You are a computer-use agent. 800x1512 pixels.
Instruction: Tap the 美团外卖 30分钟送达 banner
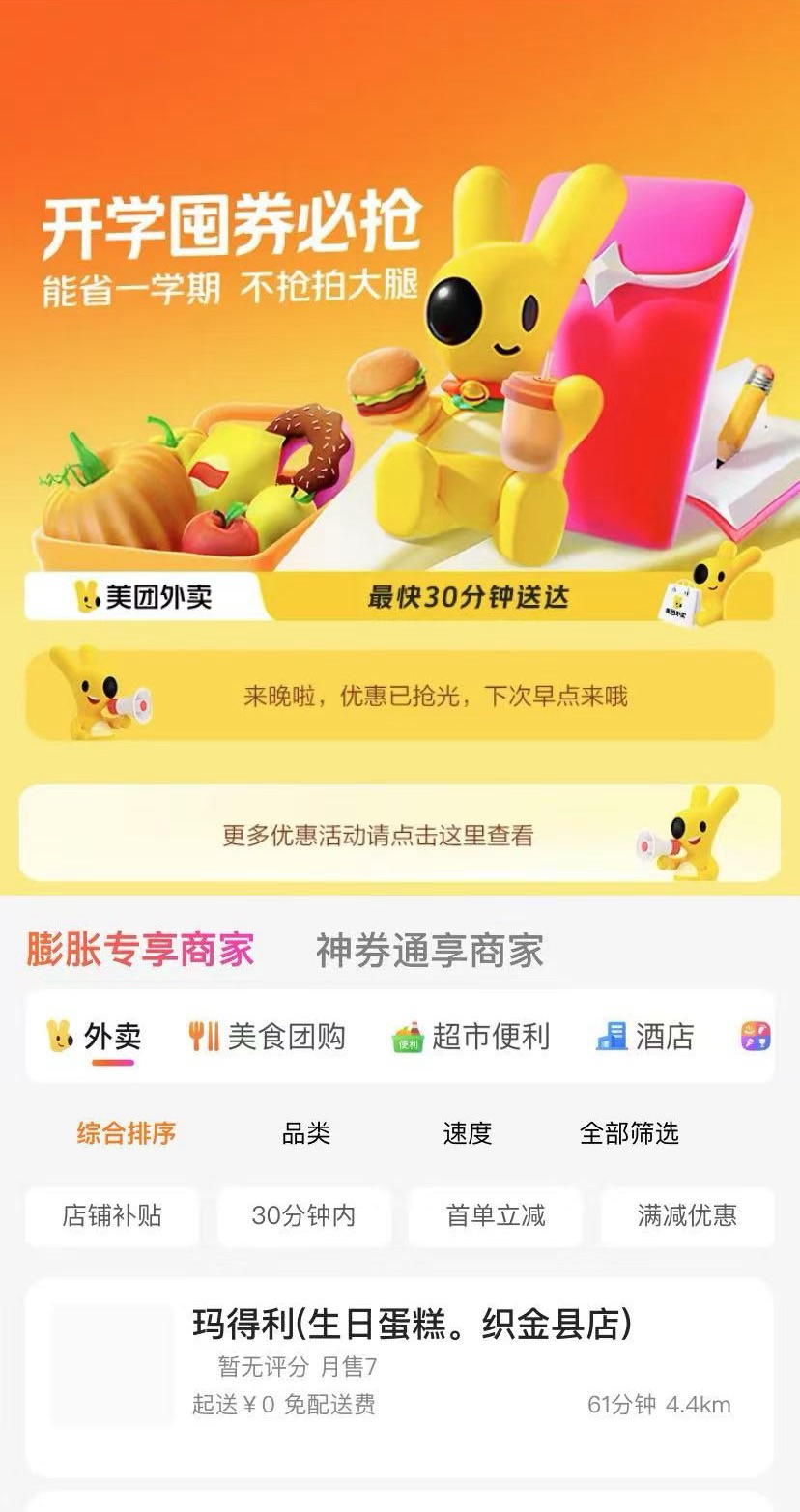click(399, 596)
